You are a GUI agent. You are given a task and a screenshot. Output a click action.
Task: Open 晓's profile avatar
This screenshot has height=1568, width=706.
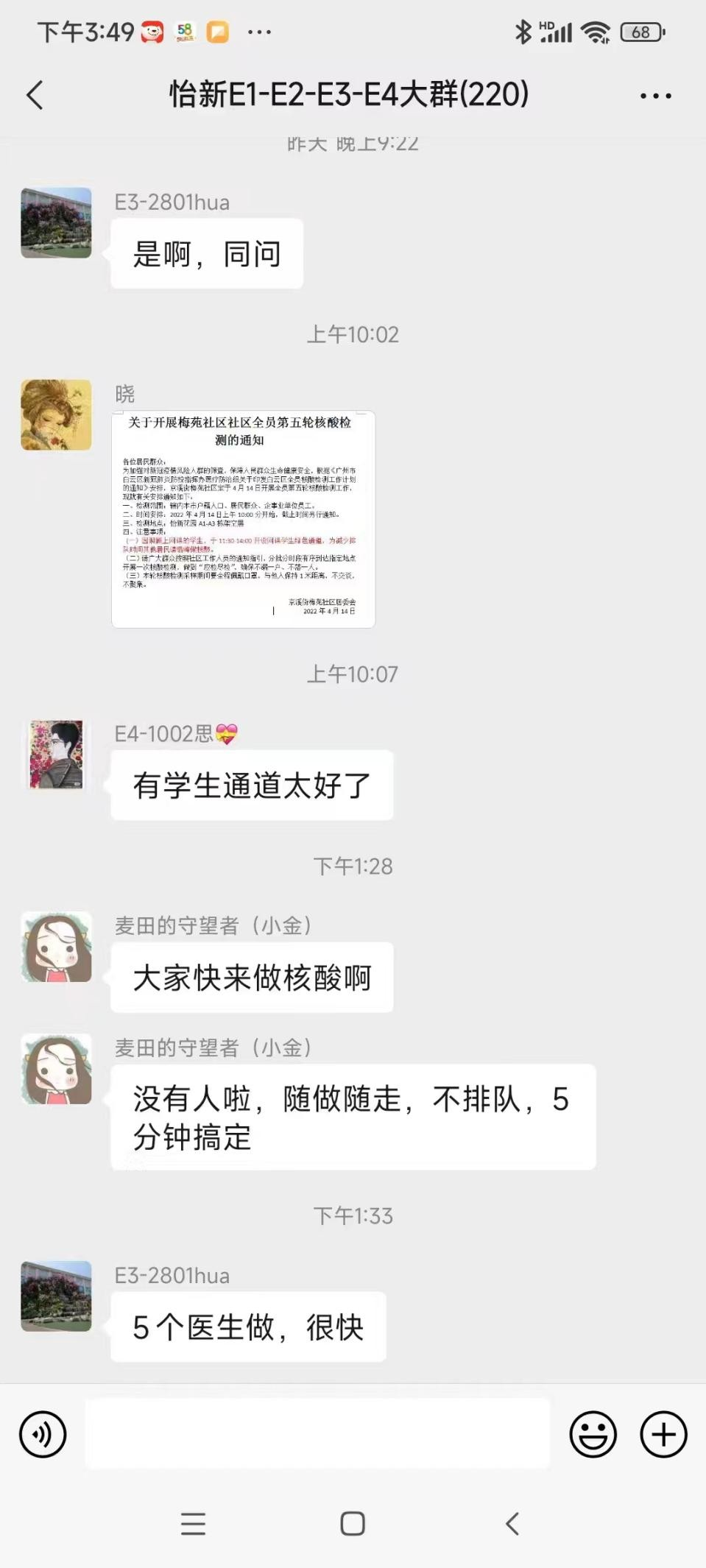click(x=57, y=415)
